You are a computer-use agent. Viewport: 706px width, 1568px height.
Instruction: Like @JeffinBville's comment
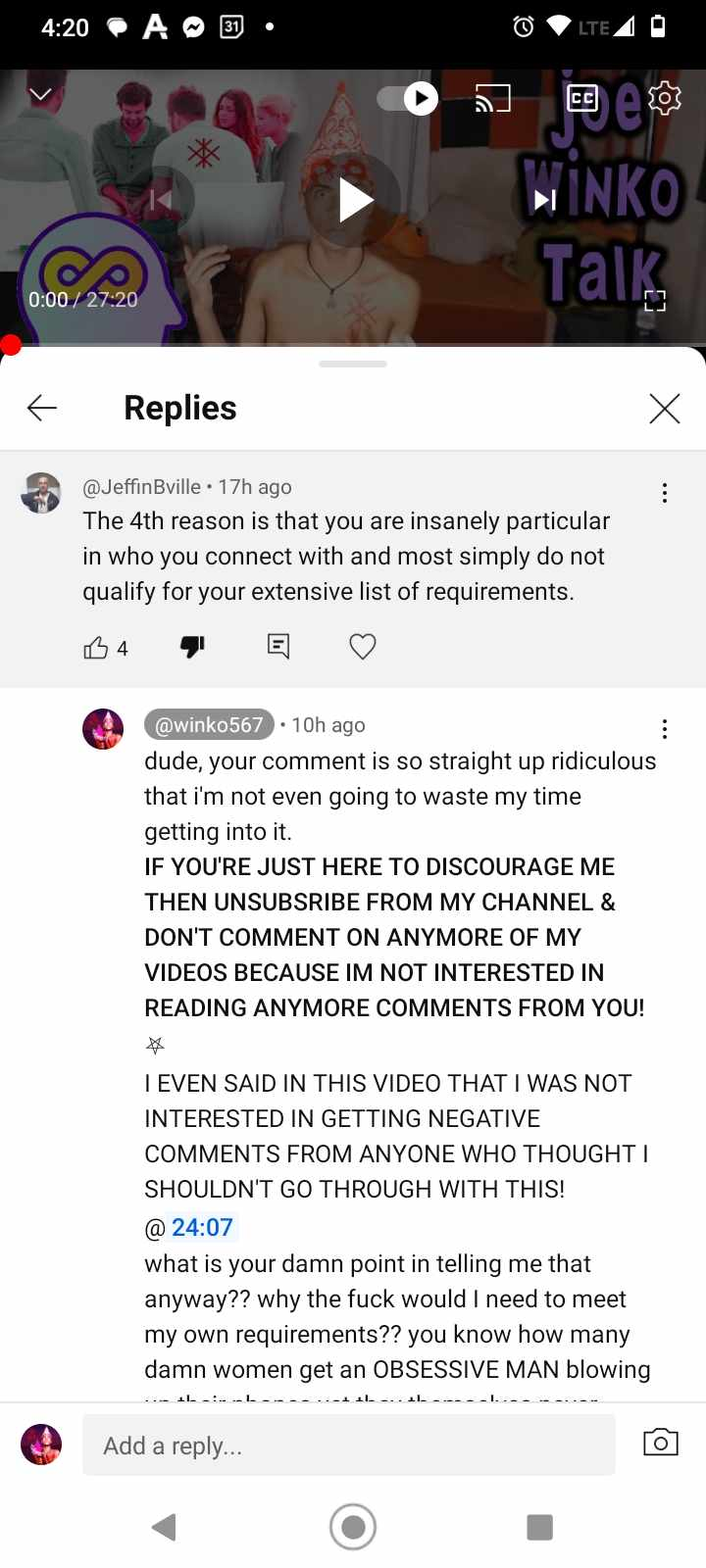(96, 648)
